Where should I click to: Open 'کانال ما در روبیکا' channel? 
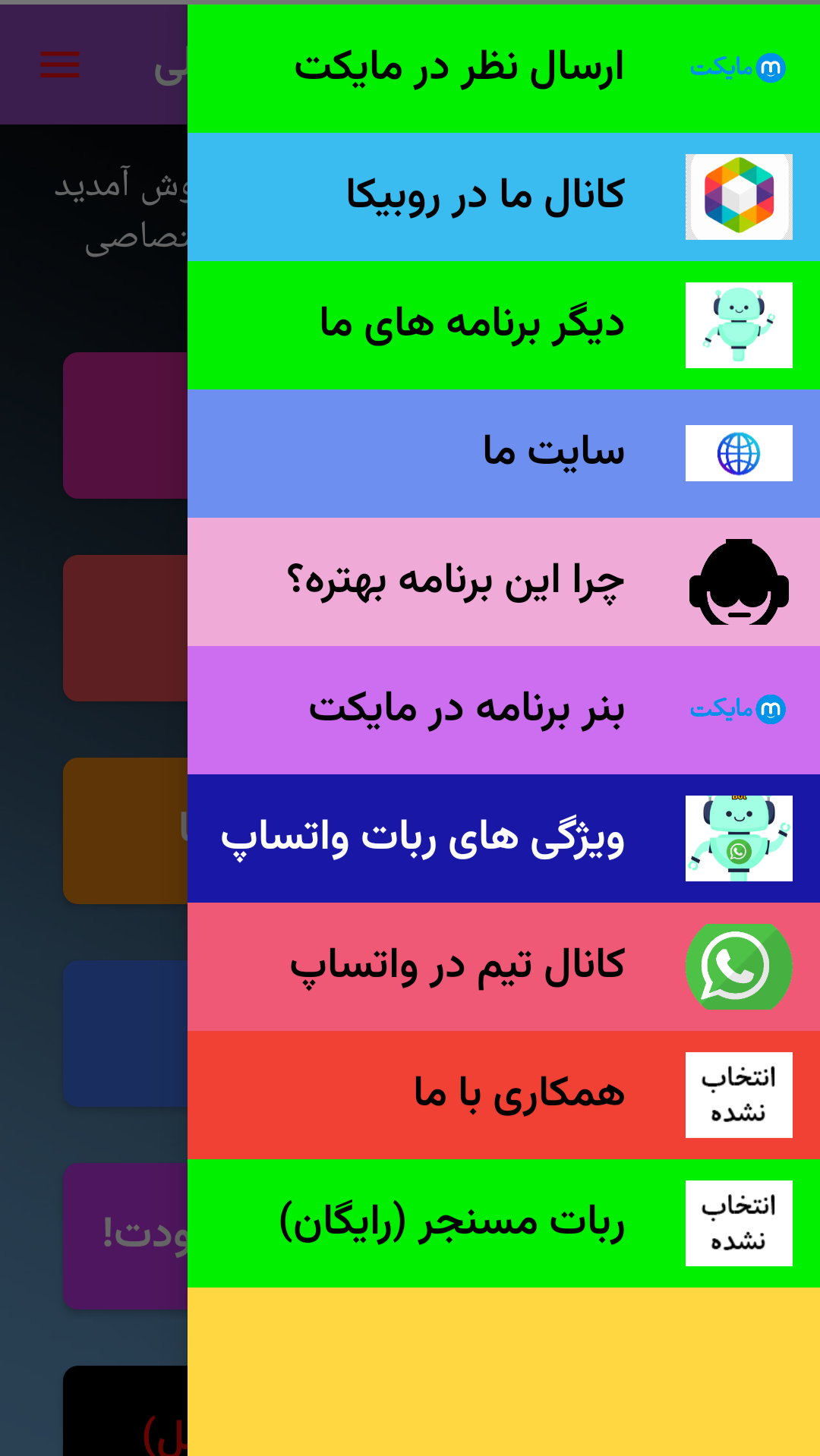tap(503, 197)
